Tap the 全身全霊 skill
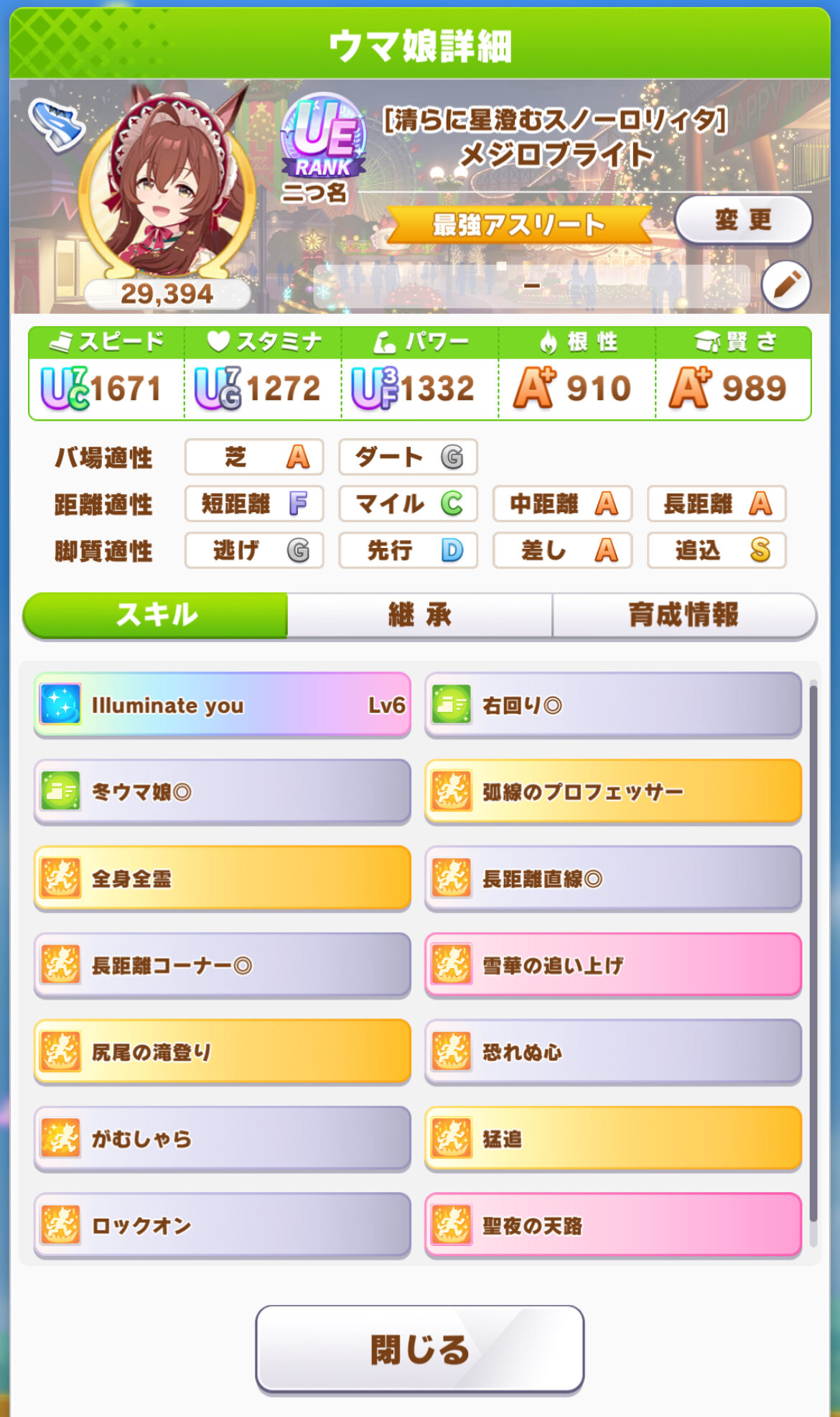The image size is (840, 1417). pos(223,879)
